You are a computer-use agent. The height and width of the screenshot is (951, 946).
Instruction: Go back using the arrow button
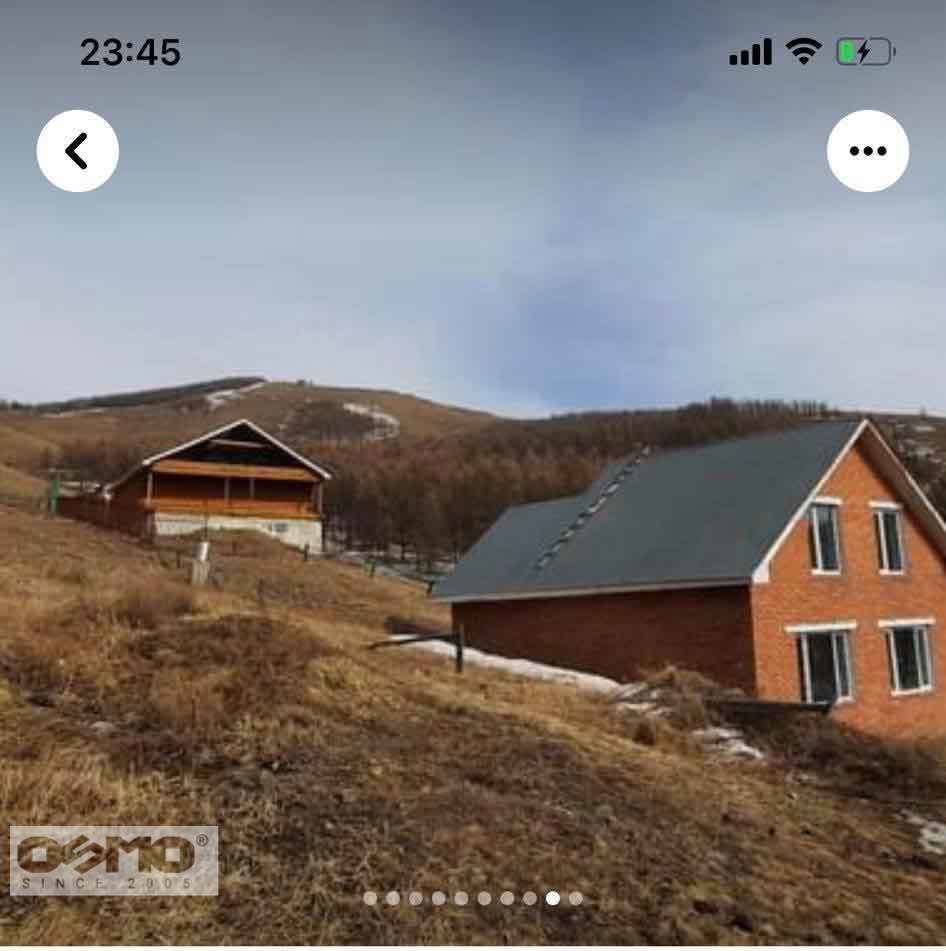78,151
